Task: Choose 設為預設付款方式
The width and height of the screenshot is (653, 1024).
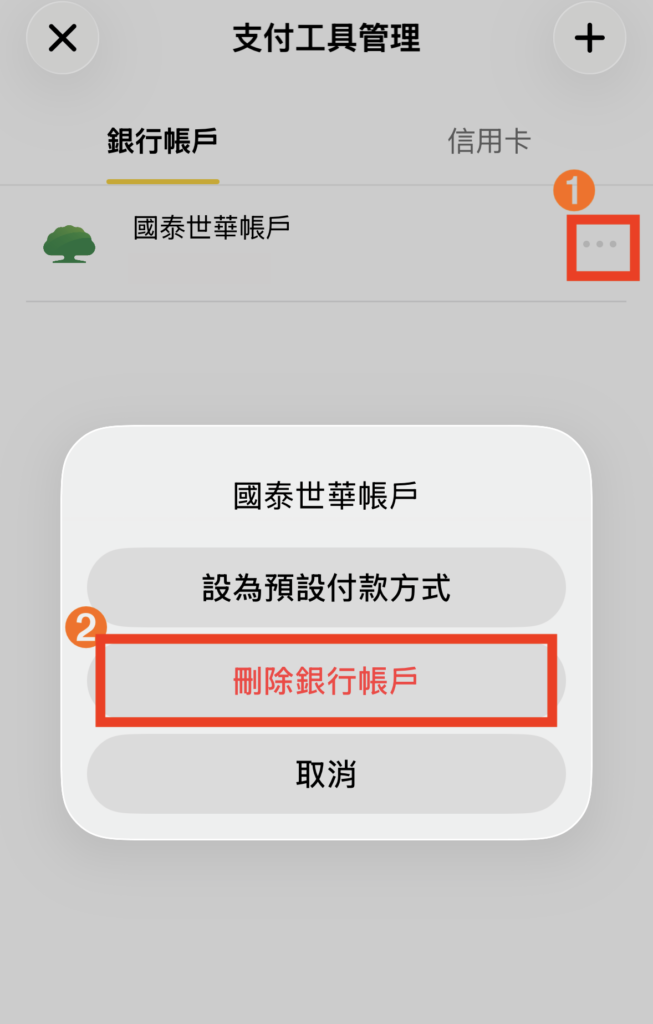Action: point(326,588)
